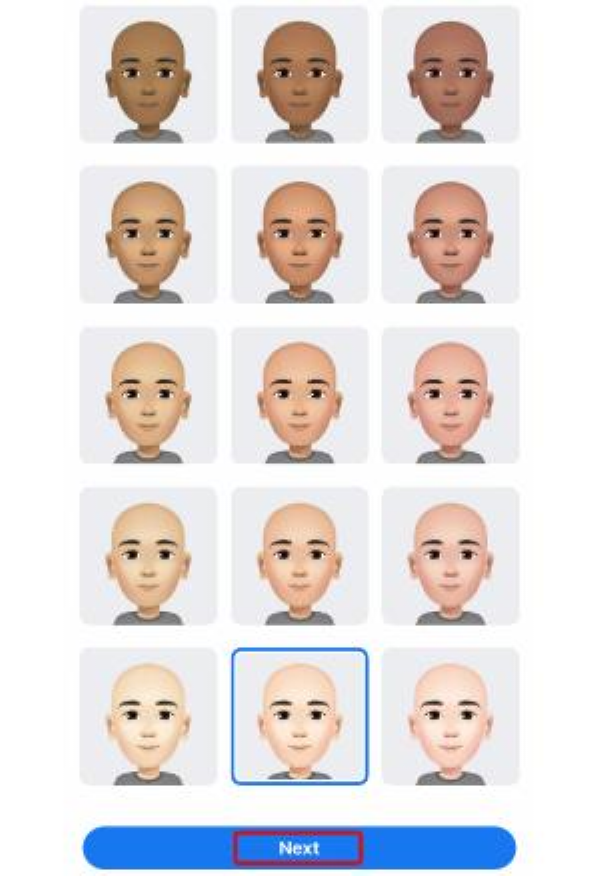The height and width of the screenshot is (876, 600).
Task: Select the center avatar of the whole grid
Action: coord(299,395)
